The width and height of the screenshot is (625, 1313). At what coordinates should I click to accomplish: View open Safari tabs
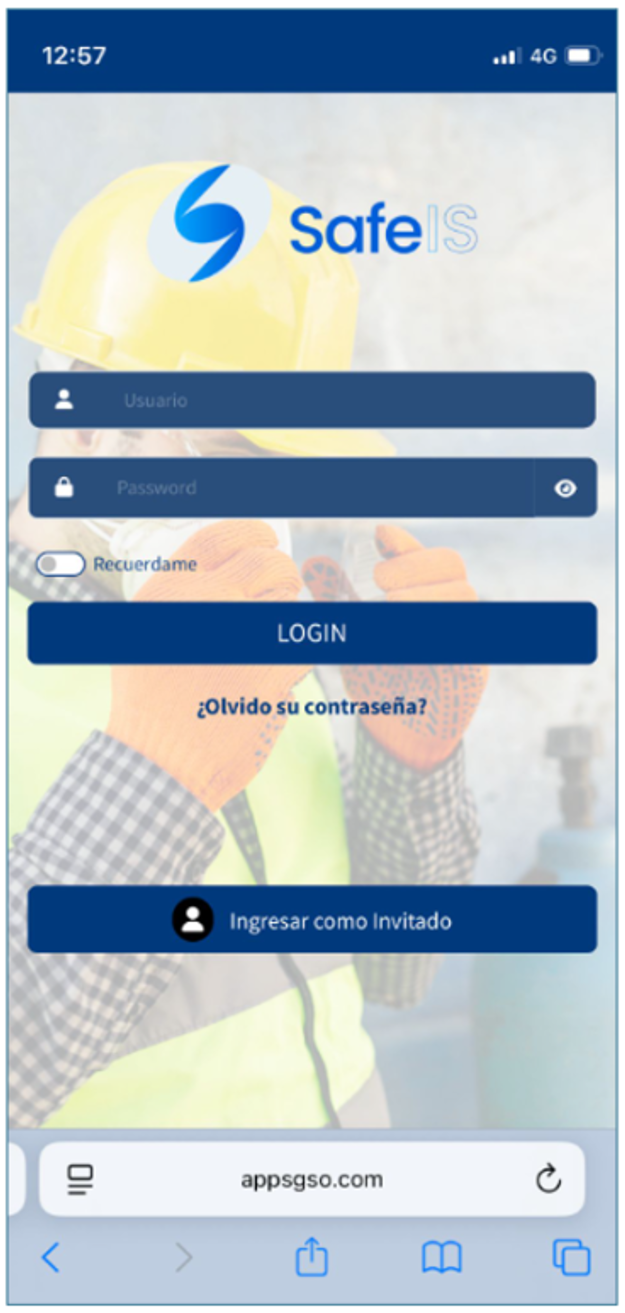(572, 1258)
